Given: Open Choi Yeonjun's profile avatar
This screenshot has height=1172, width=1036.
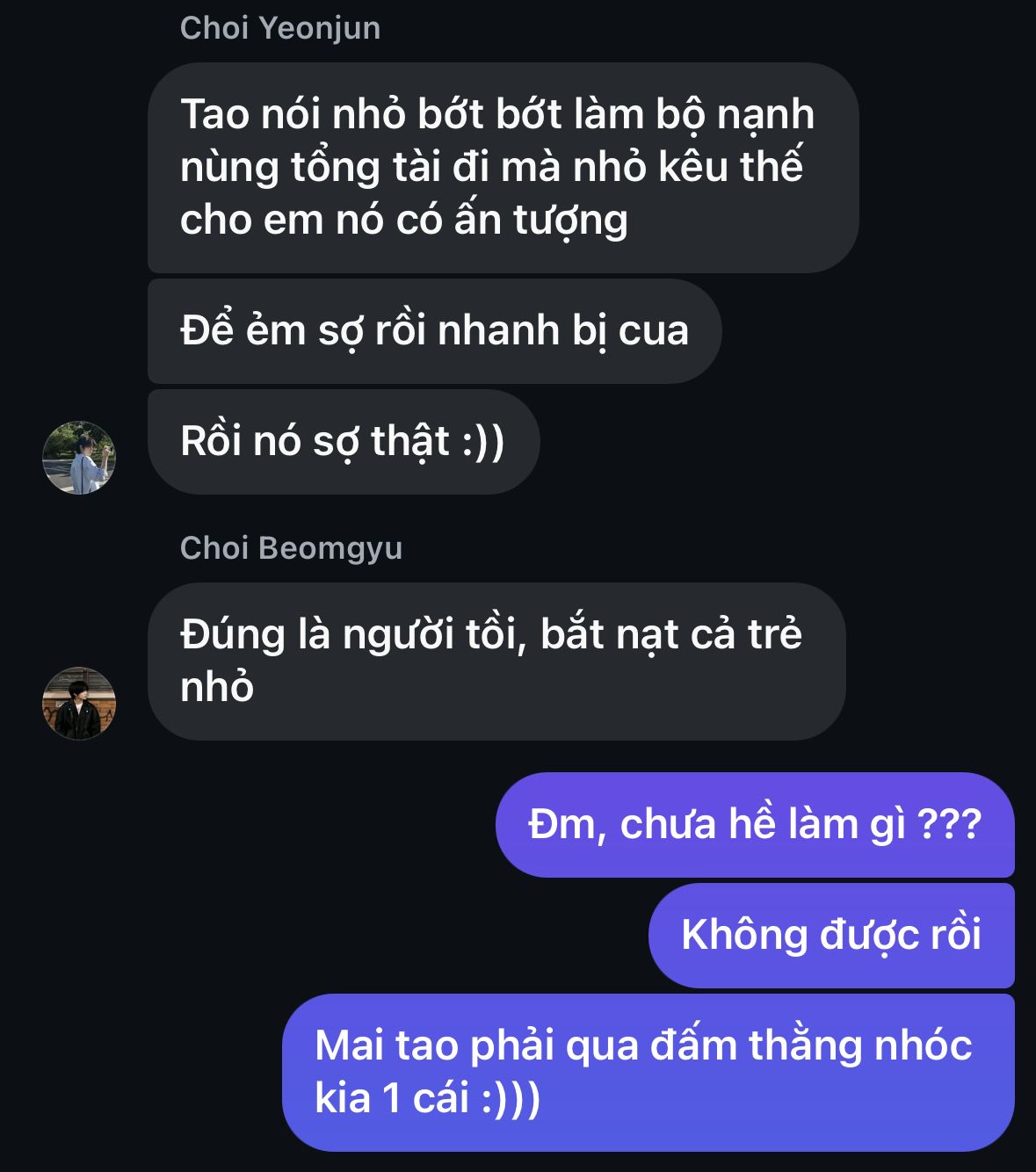Looking at the screenshot, I should click(x=79, y=458).
